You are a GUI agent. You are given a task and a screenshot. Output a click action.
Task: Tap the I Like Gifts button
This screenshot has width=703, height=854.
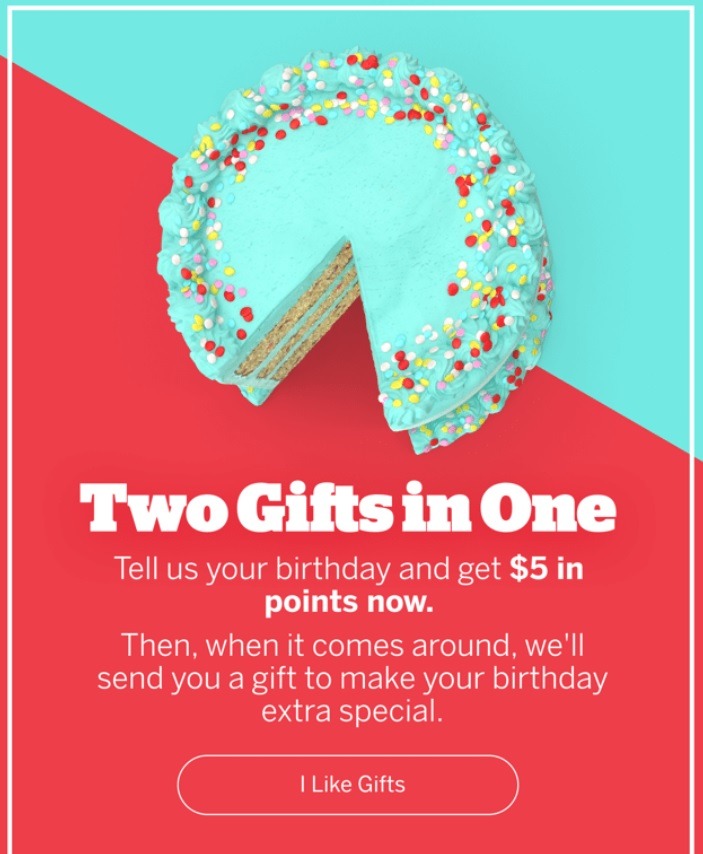348,784
